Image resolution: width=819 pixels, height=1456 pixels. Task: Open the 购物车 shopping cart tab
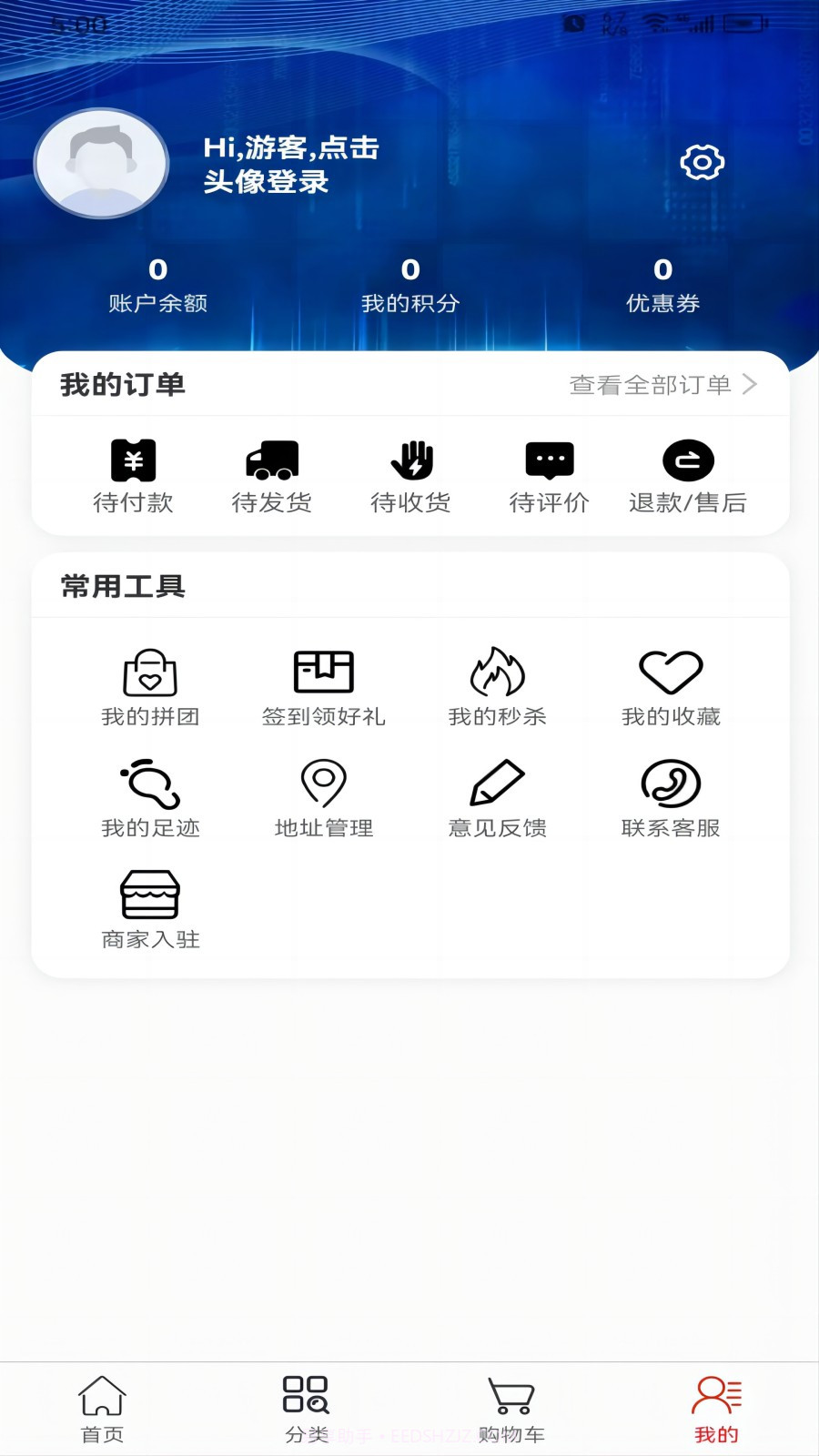(511, 1404)
